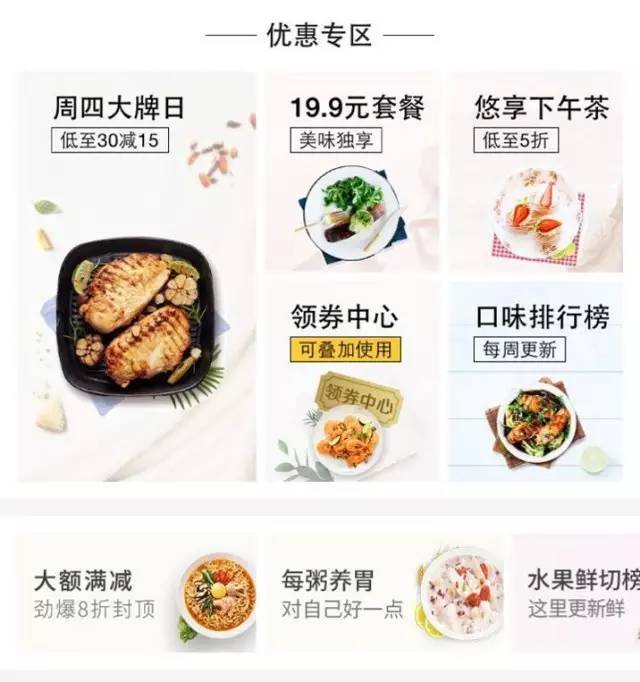
Task: Select the 每粥养胃 porridge card
Action: (x=386, y=593)
